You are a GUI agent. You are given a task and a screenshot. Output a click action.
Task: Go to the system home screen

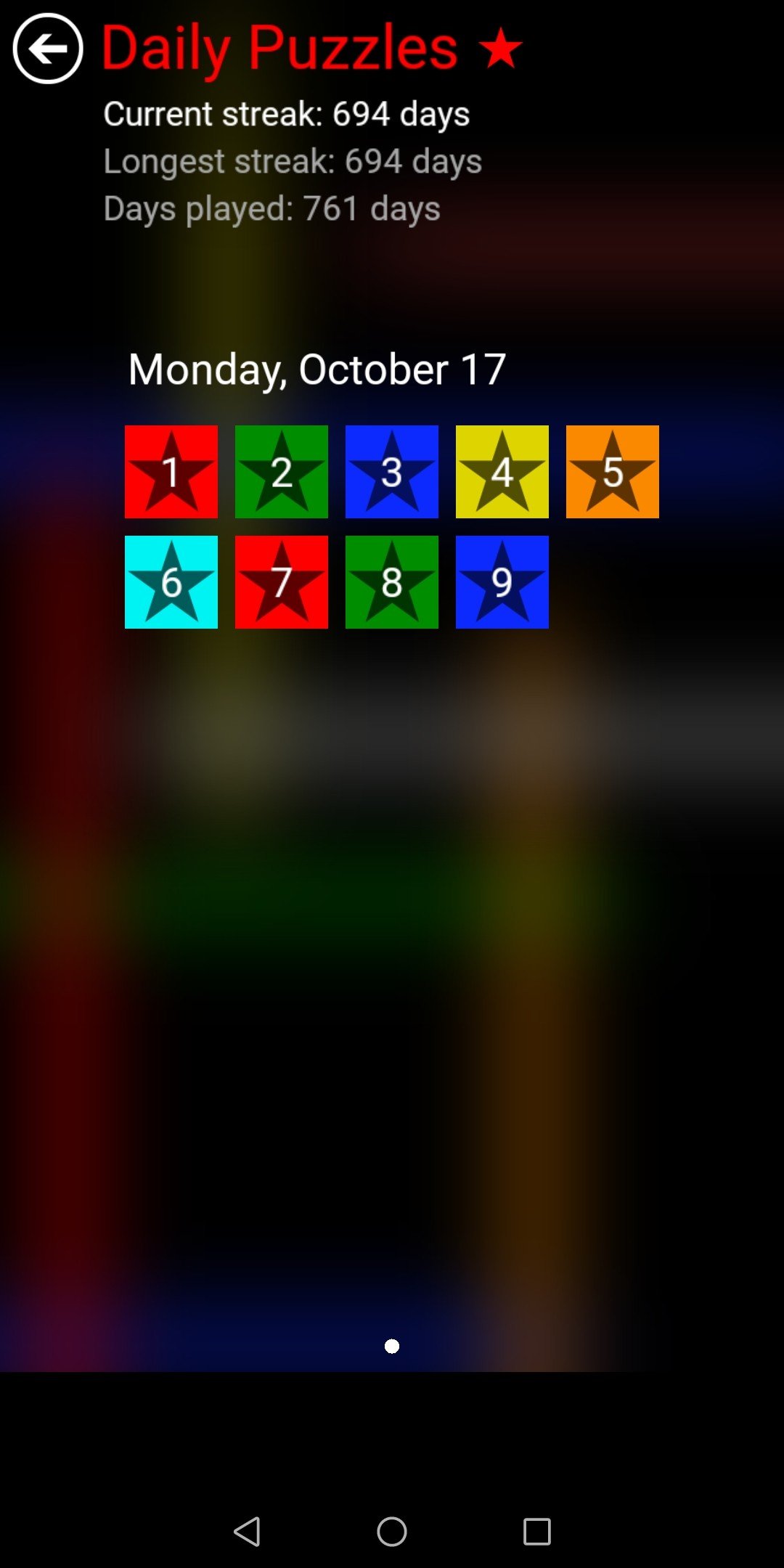[x=392, y=1532]
